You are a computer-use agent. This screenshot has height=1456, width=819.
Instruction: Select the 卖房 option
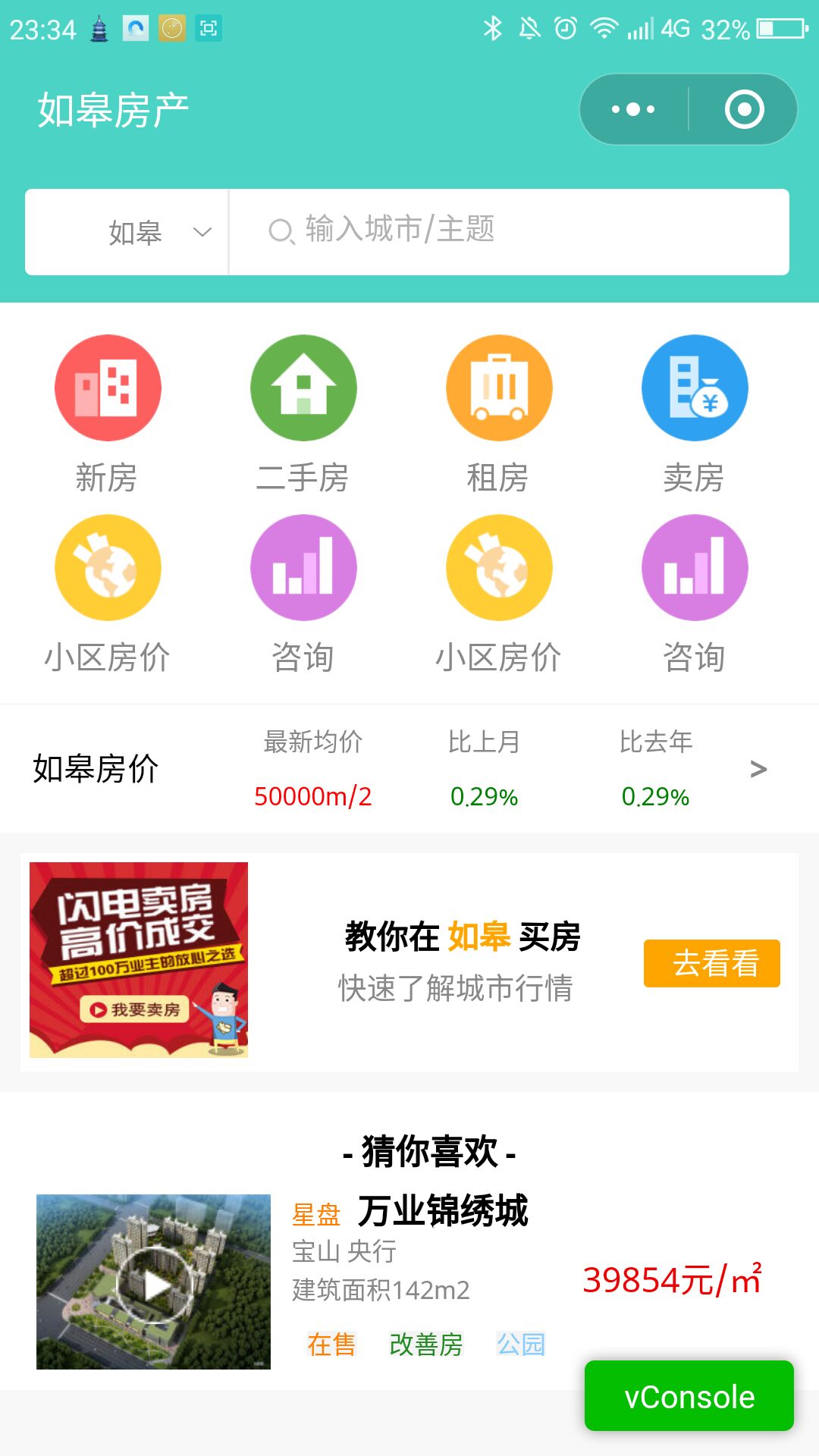(694, 414)
